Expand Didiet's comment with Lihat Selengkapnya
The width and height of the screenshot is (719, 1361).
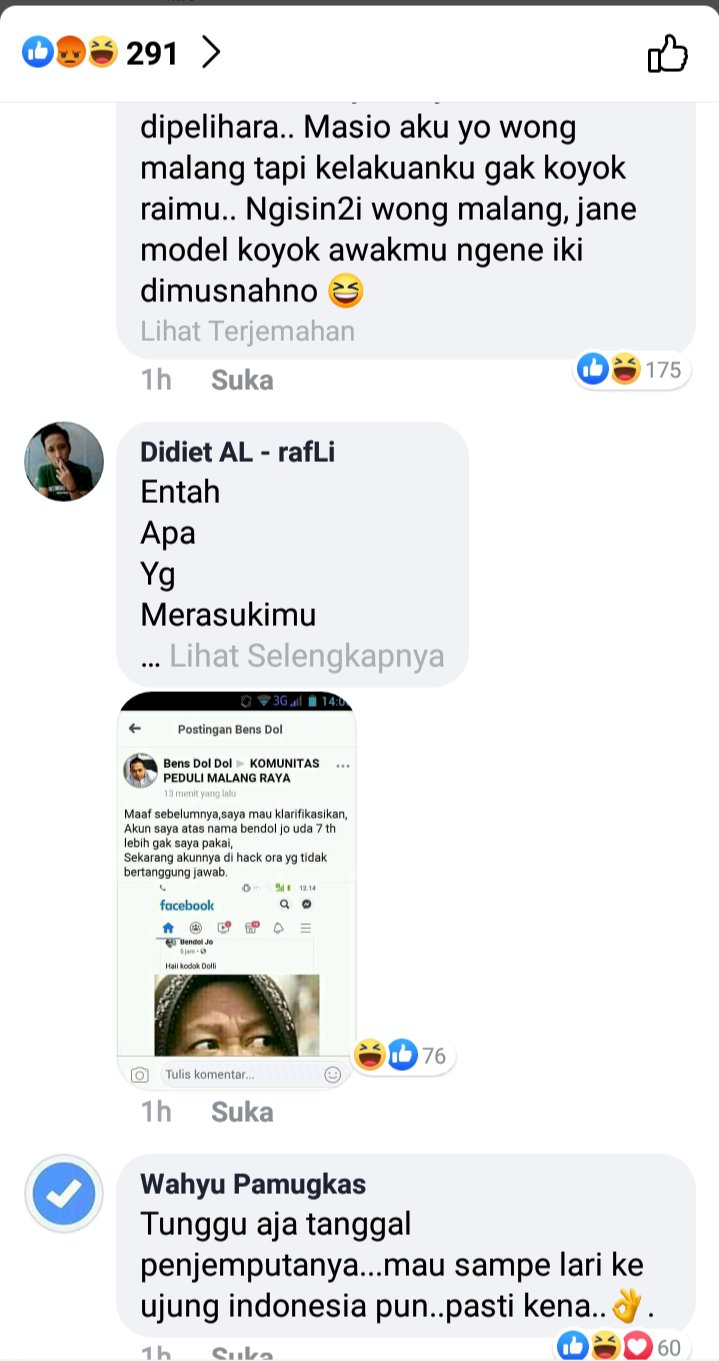[x=306, y=656]
